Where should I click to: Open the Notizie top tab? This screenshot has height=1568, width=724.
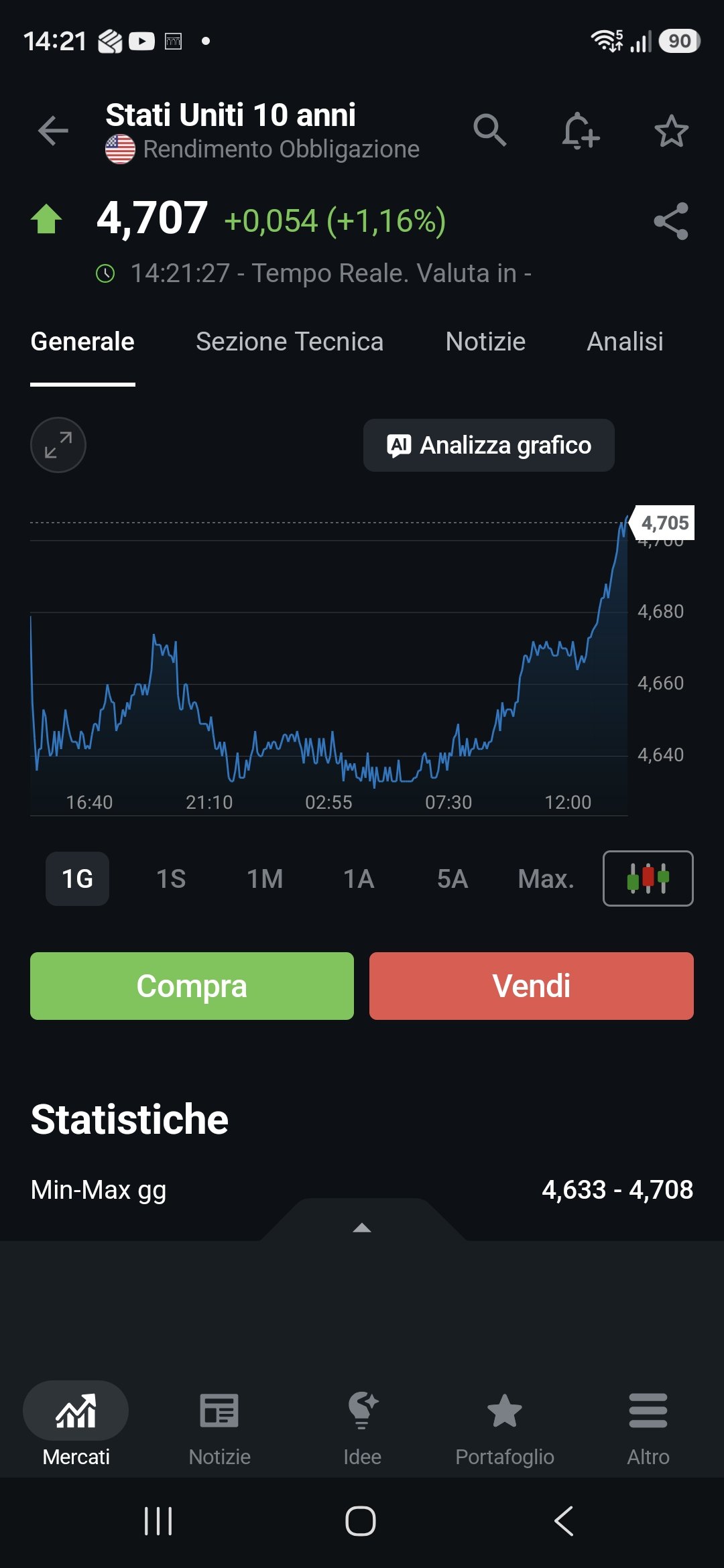click(485, 342)
